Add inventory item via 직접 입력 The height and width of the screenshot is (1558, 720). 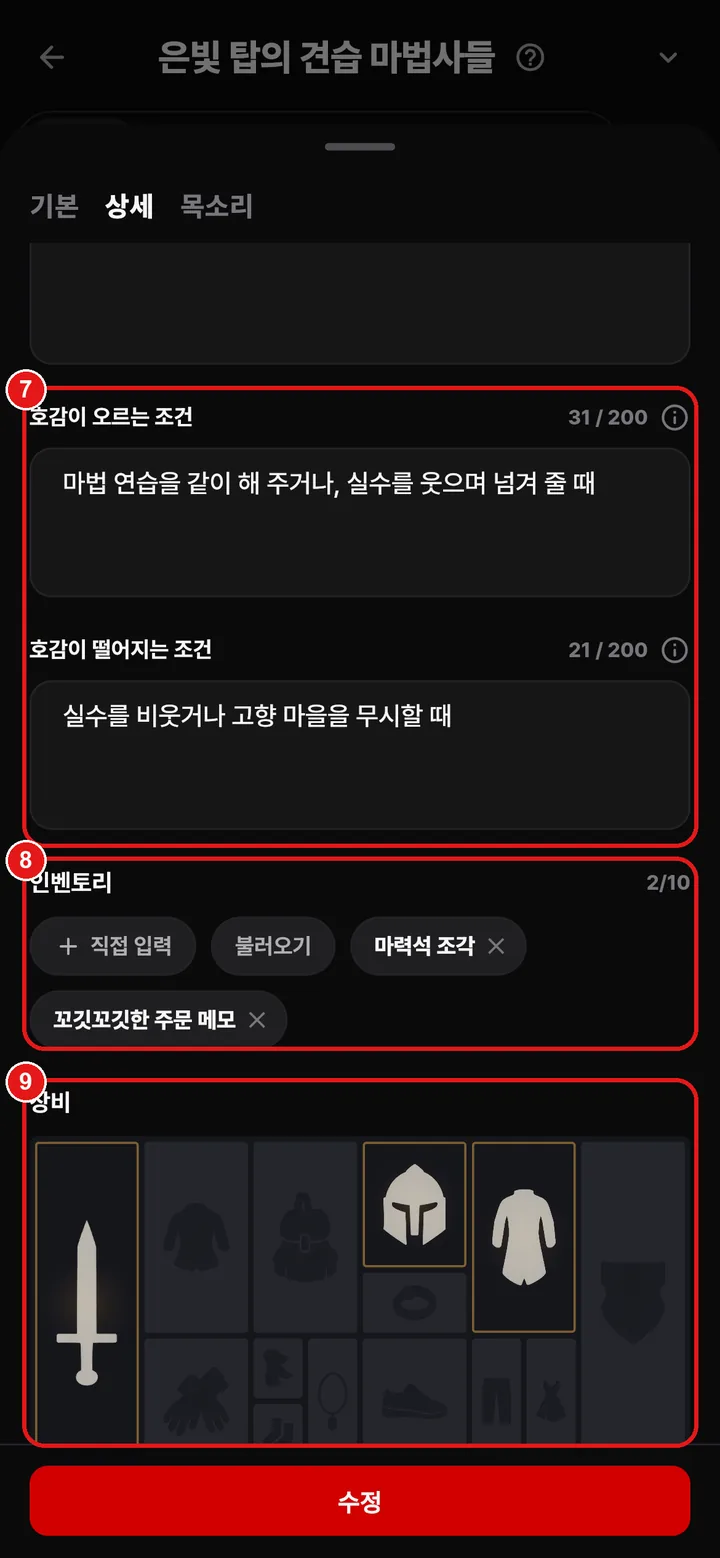113,946
